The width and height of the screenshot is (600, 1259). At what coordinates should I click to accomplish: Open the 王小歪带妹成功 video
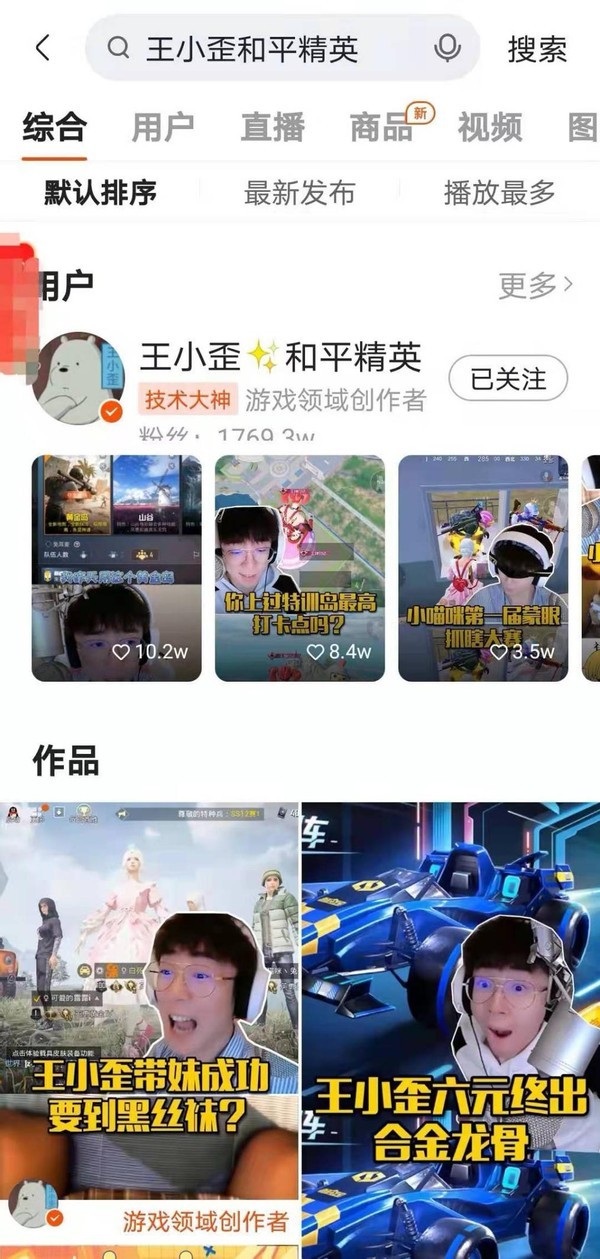pyautogui.click(x=149, y=1020)
